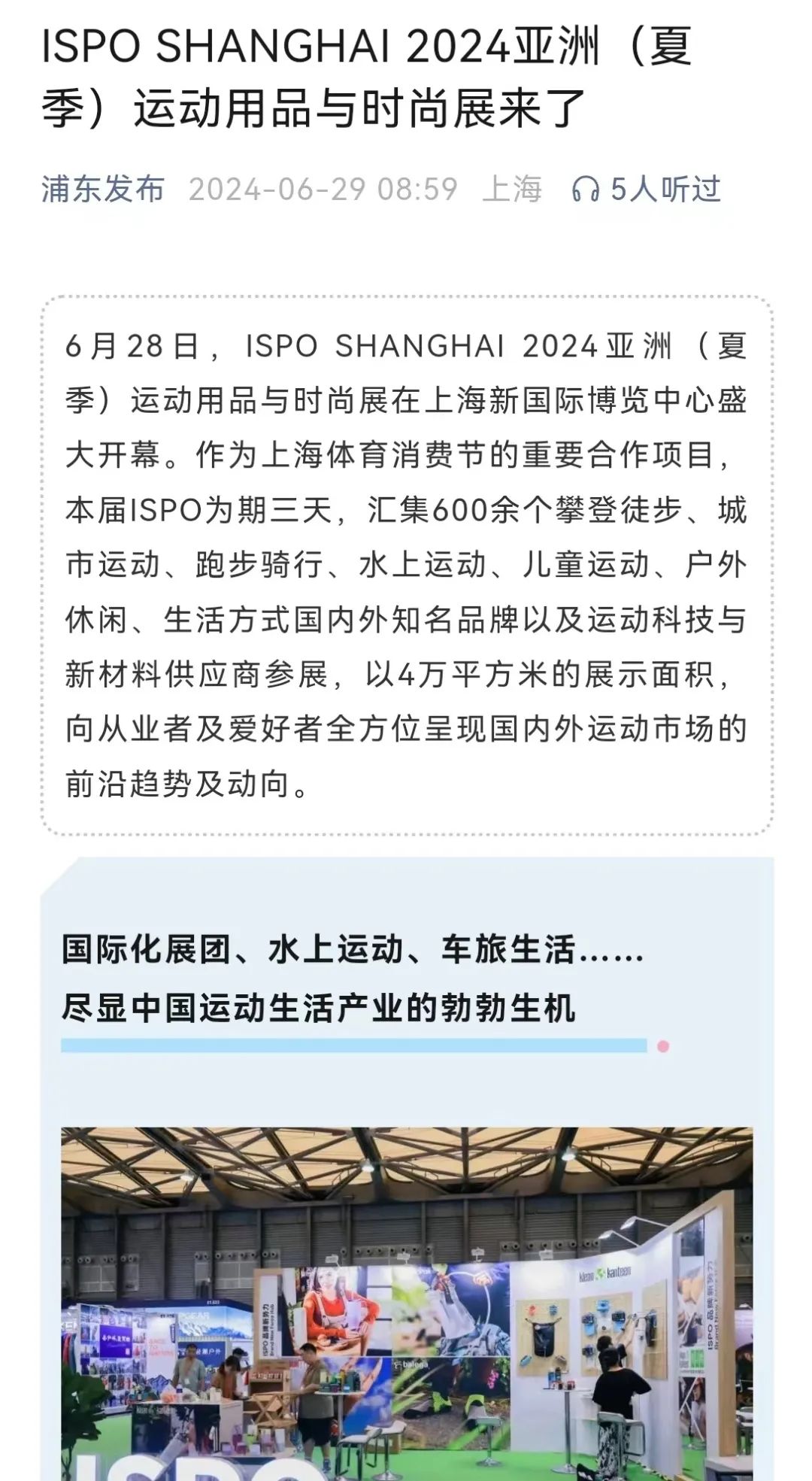Screen dimensions: 812x1481
Task: Open the 浦东发布 account page
Action: point(103,189)
